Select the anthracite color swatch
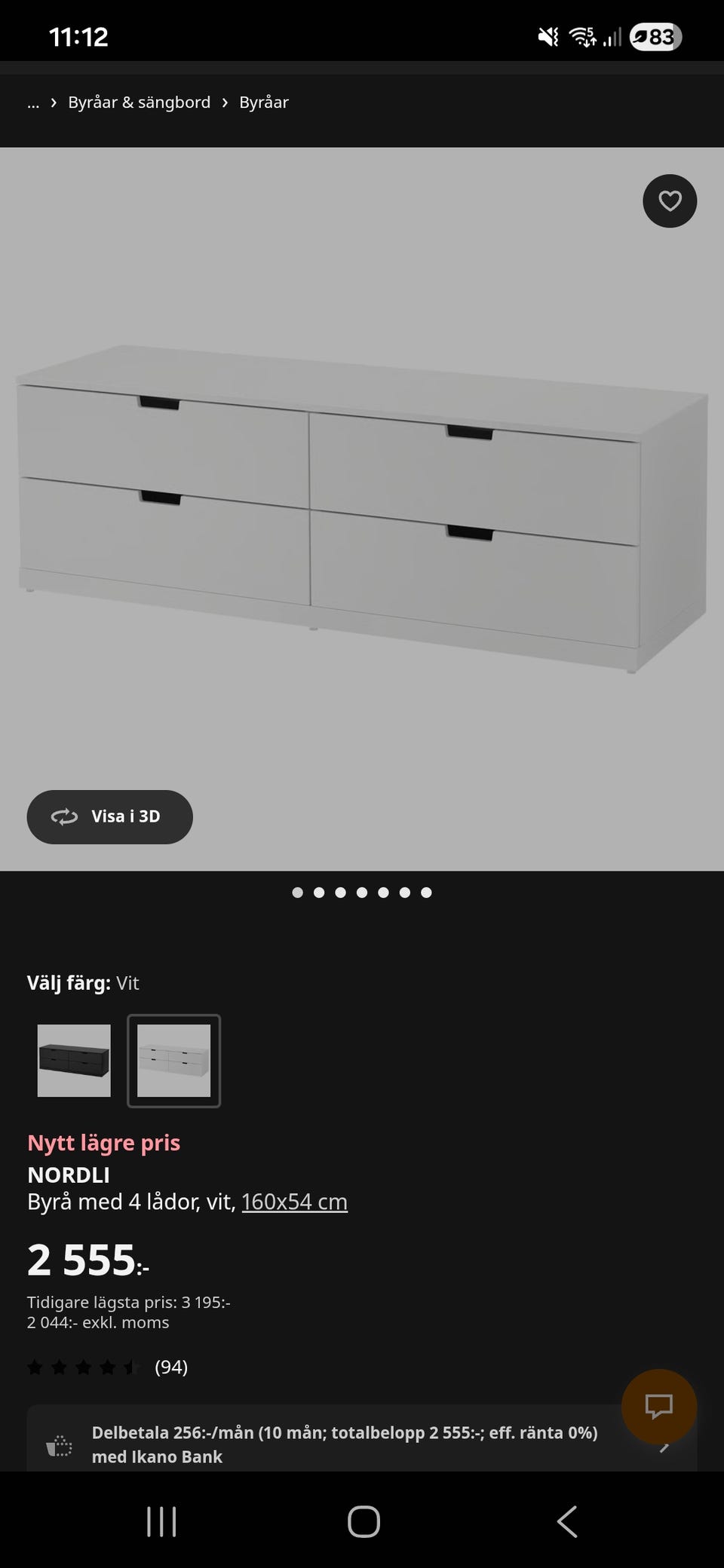 point(74,1061)
